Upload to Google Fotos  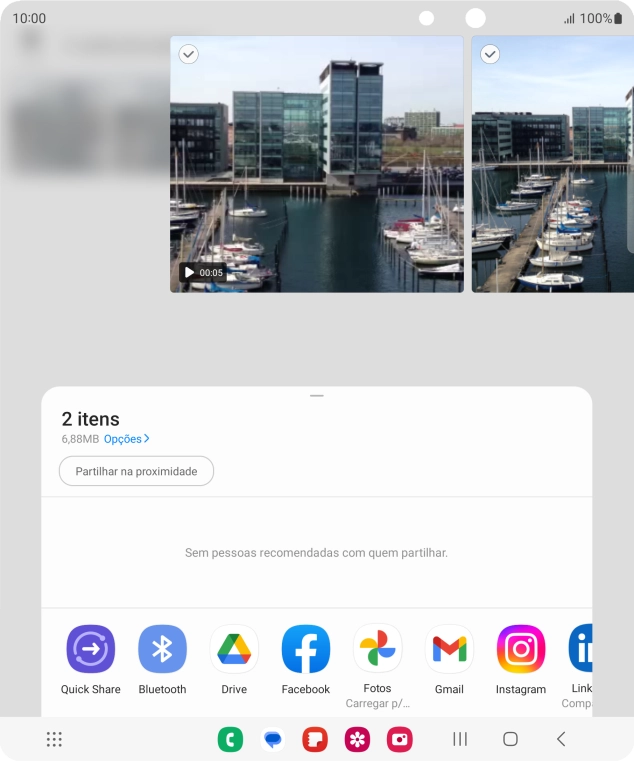(378, 650)
